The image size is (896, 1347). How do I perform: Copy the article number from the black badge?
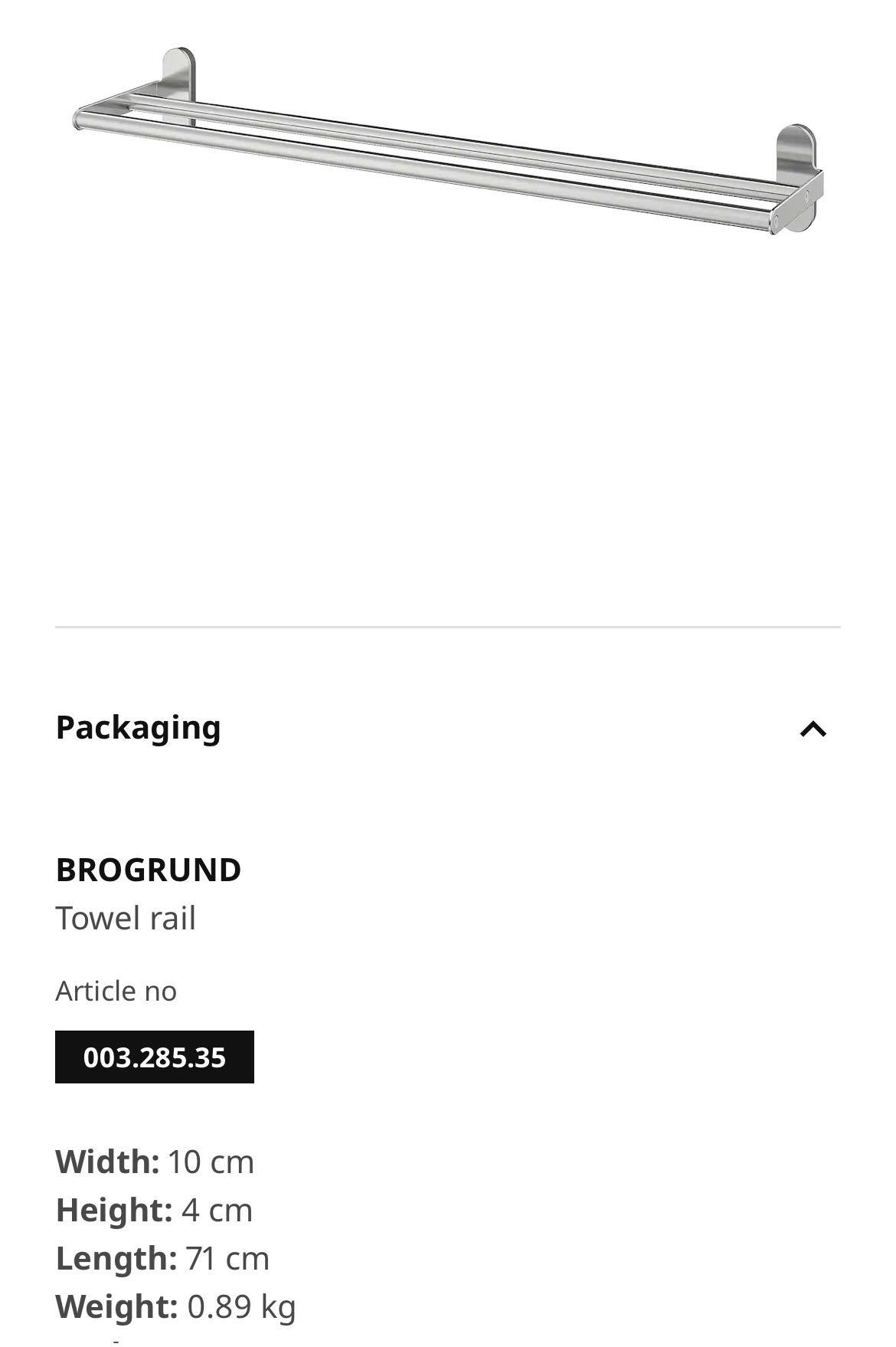click(x=155, y=1057)
